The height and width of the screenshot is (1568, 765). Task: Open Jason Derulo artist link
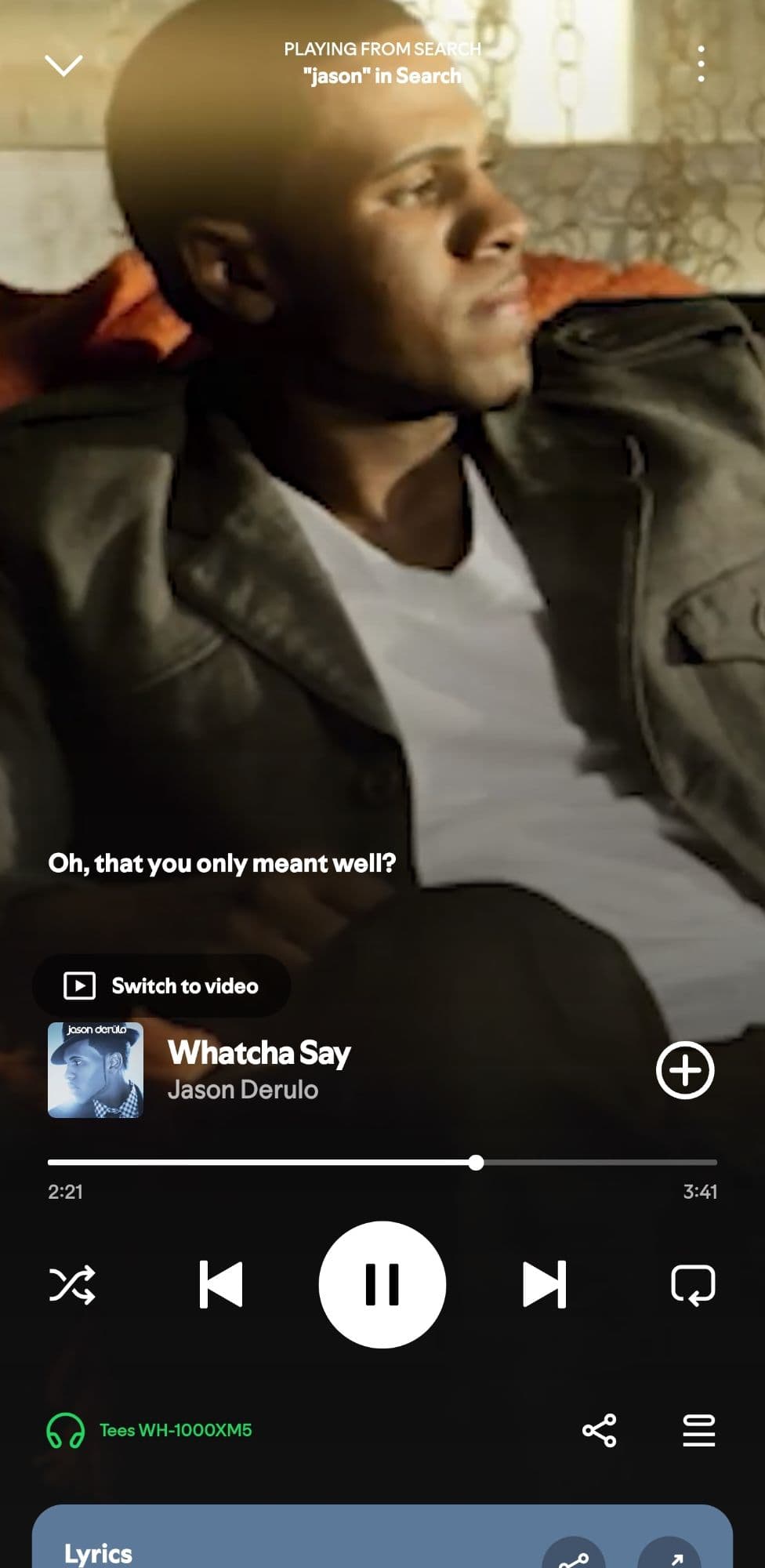(243, 1090)
